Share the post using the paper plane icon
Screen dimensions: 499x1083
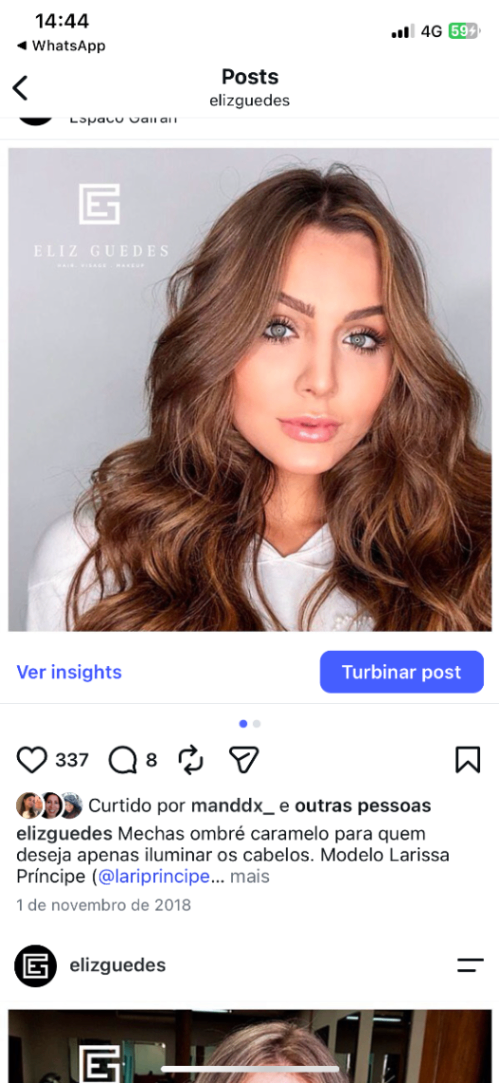tap(244, 760)
